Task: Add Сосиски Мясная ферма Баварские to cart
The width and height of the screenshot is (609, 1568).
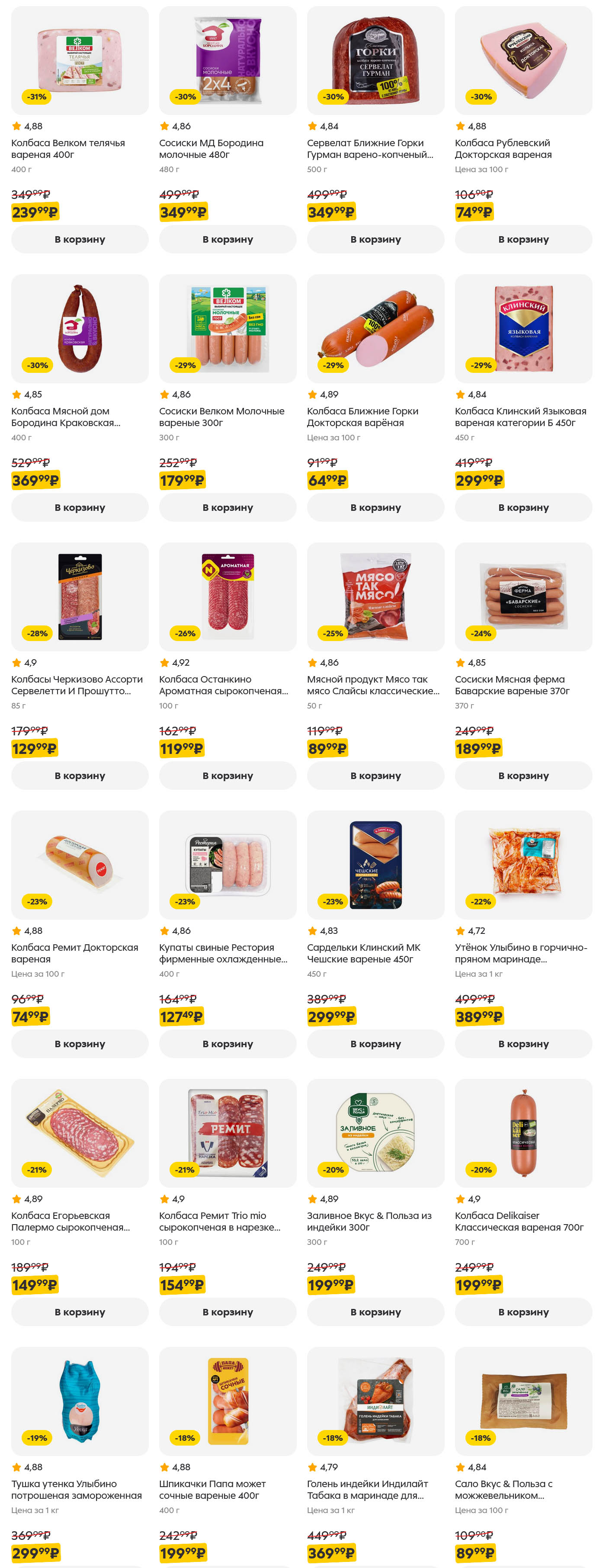Action: 523,776
